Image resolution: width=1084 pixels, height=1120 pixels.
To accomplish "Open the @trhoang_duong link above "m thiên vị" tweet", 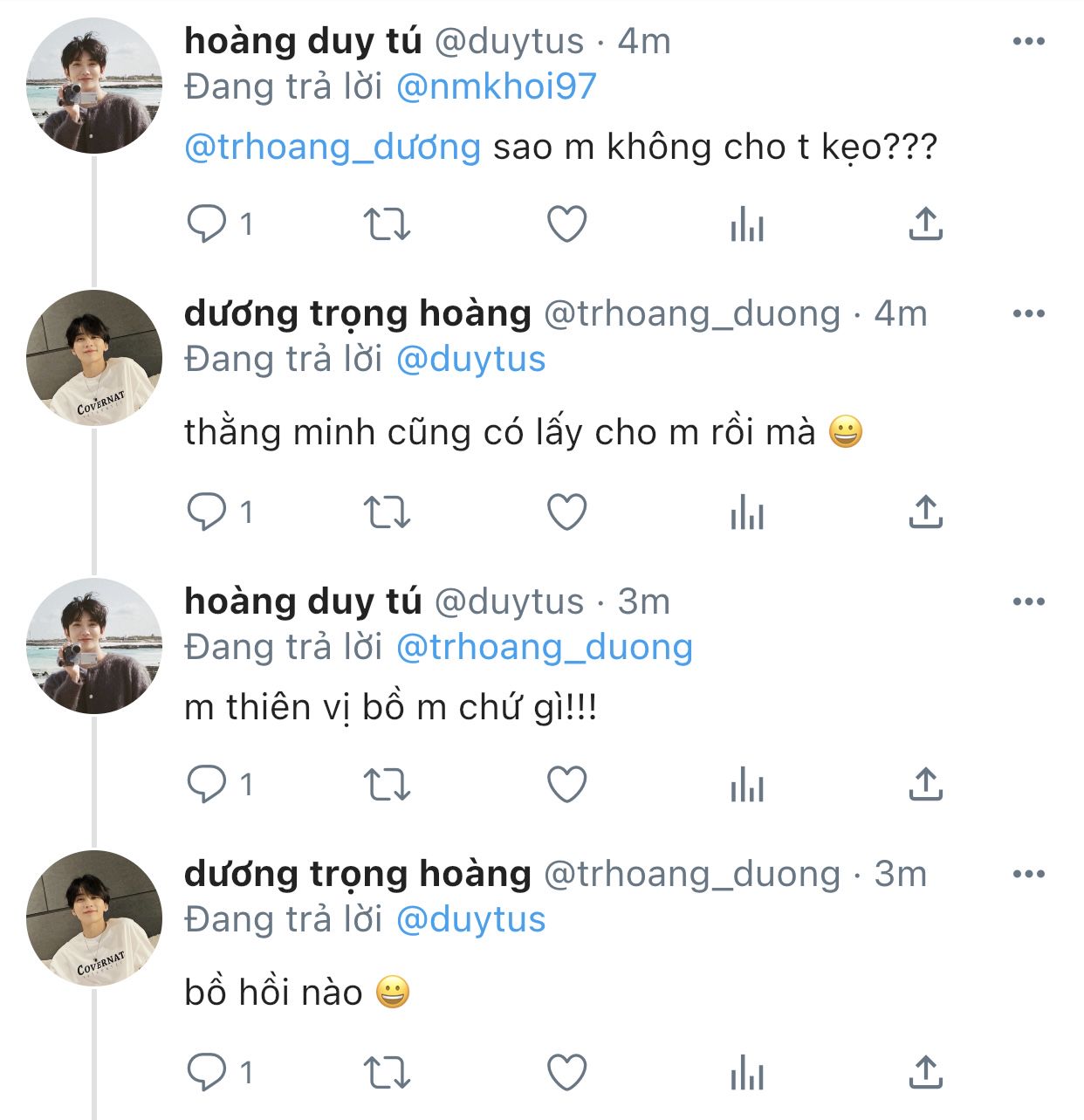I will (x=544, y=647).
